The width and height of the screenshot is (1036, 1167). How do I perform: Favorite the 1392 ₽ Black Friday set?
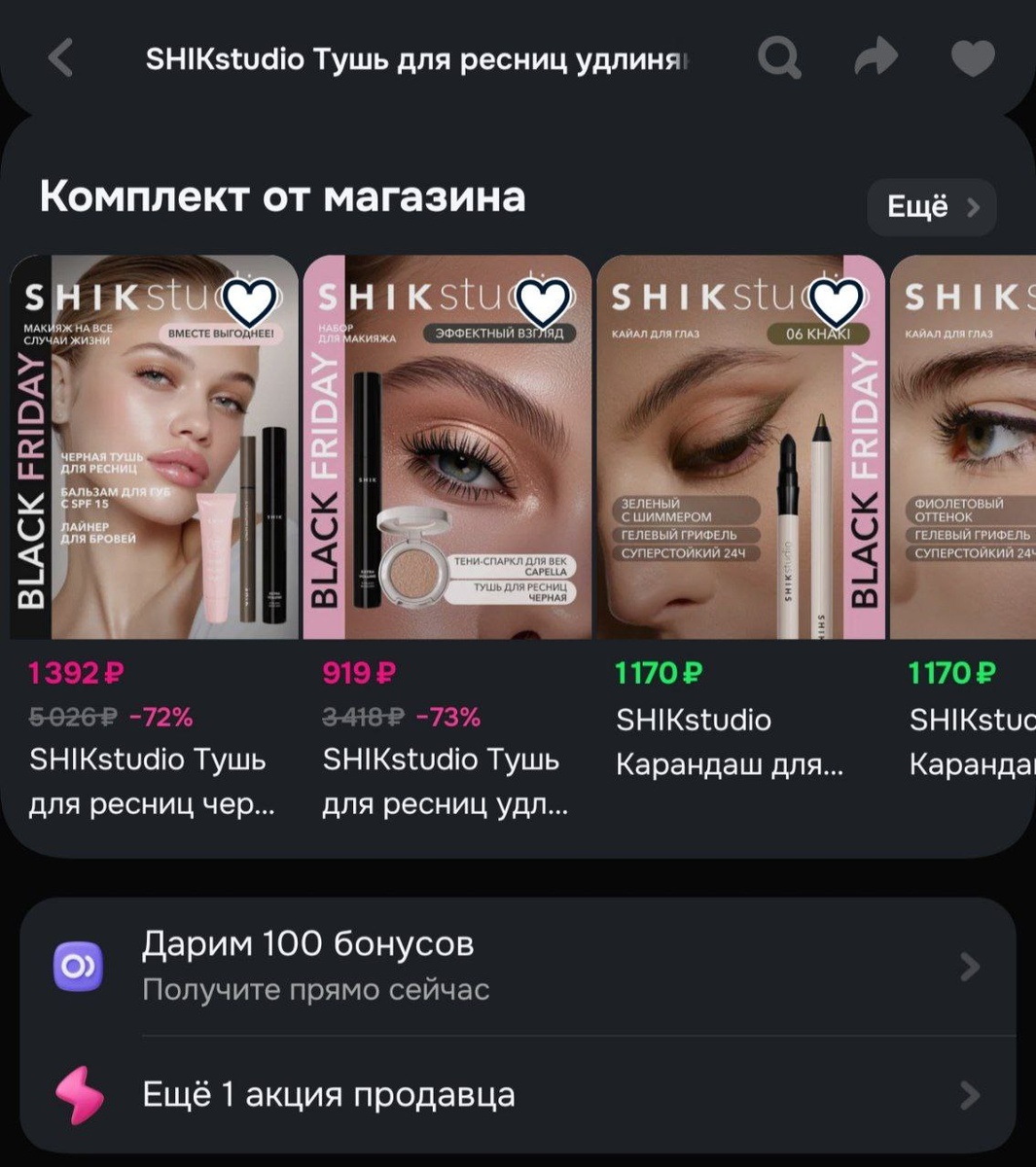point(251,301)
